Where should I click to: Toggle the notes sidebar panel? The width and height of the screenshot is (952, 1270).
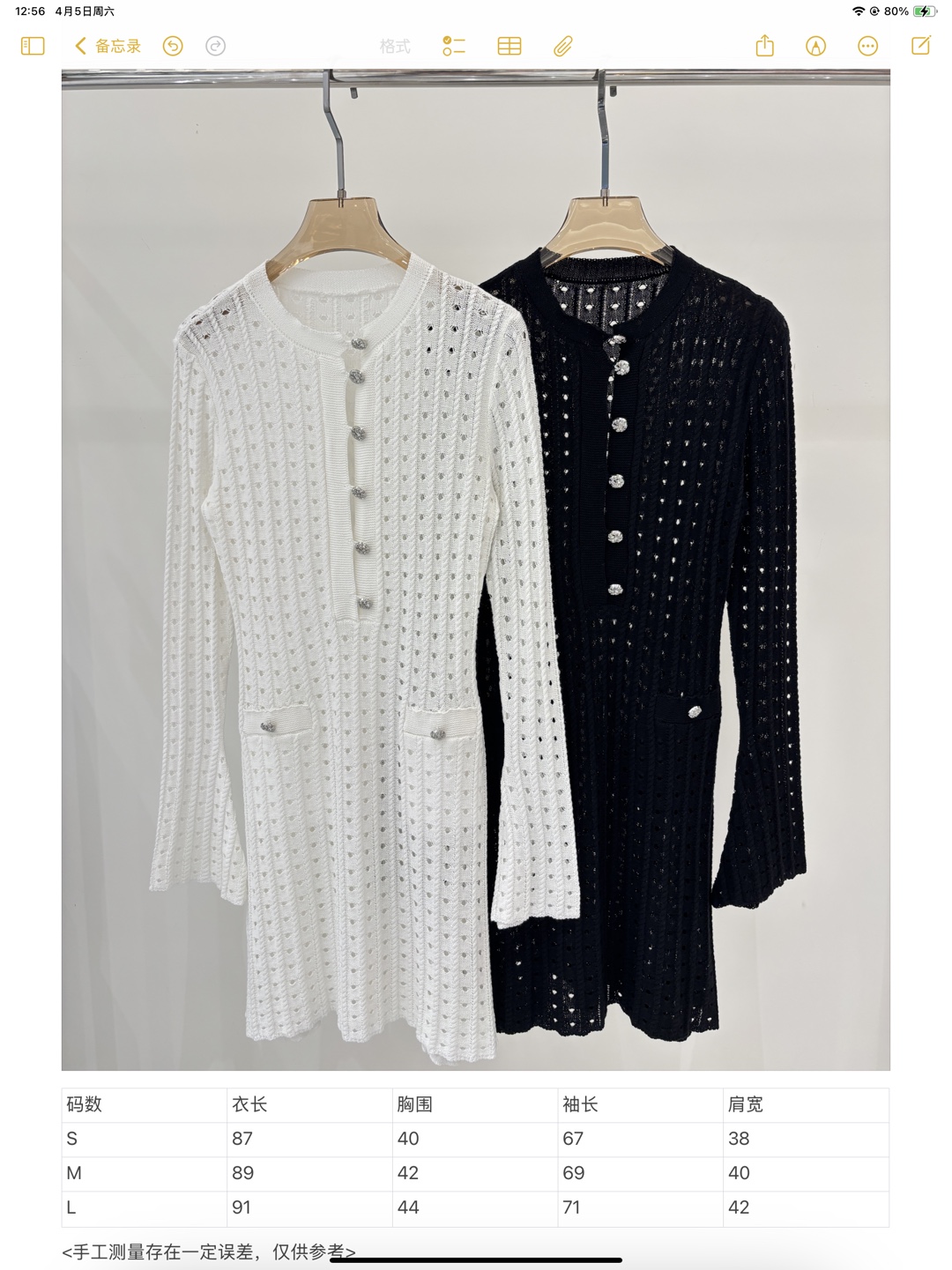tap(33, 46)
